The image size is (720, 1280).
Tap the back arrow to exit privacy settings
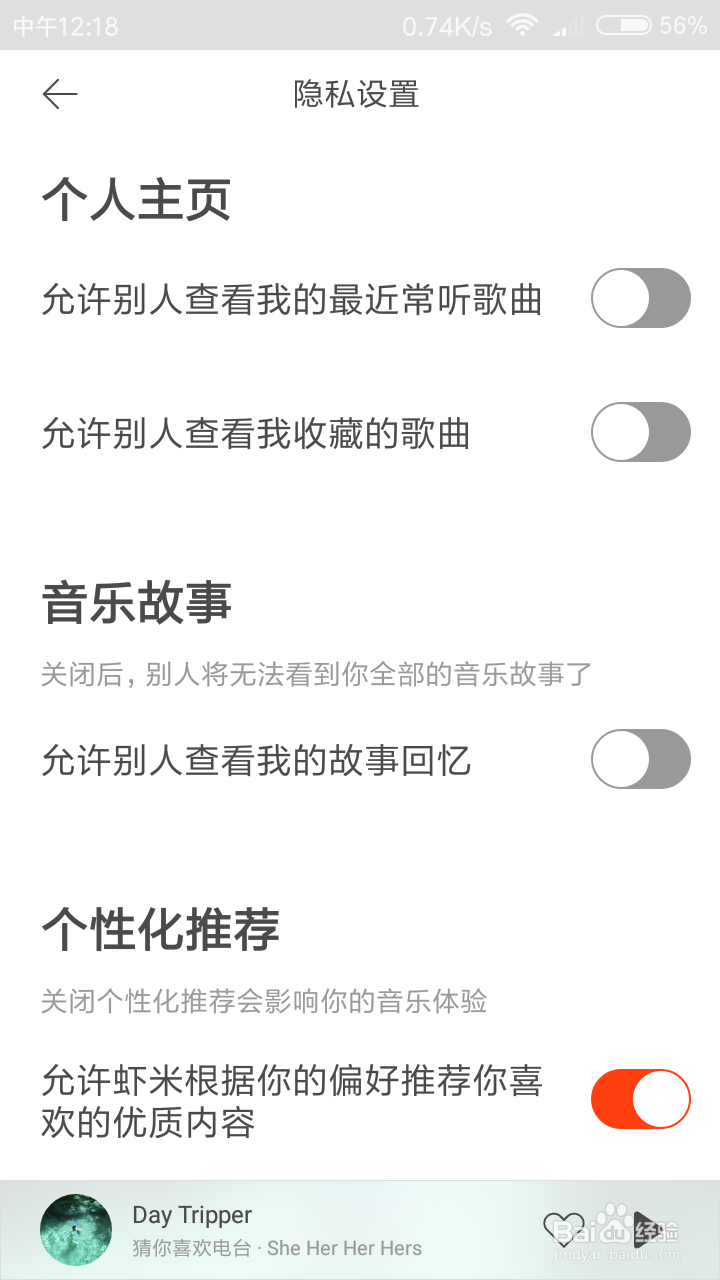pyautogui.click(x=60, y=93)
